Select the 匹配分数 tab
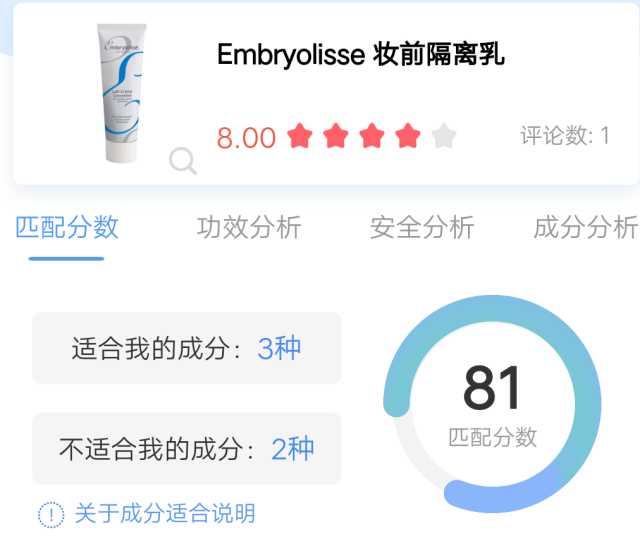This screenshot has width=640, height=560. point(67,227)
